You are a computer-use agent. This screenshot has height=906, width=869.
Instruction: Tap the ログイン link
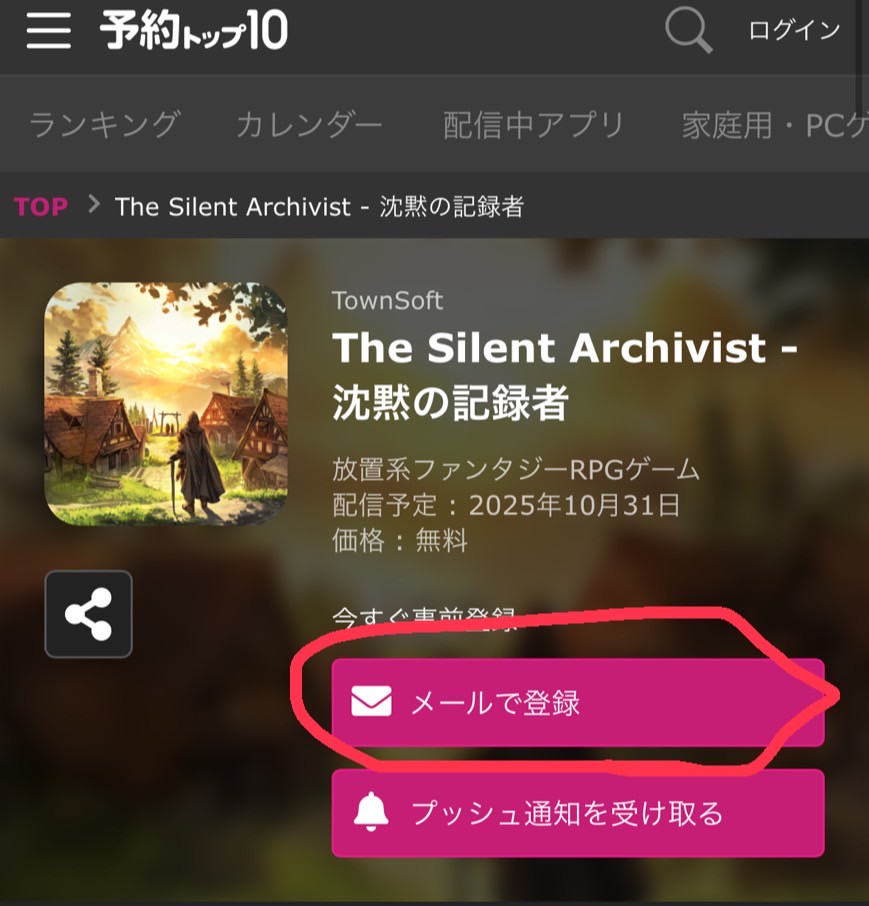pyautogui.click(x=794, y=30)
